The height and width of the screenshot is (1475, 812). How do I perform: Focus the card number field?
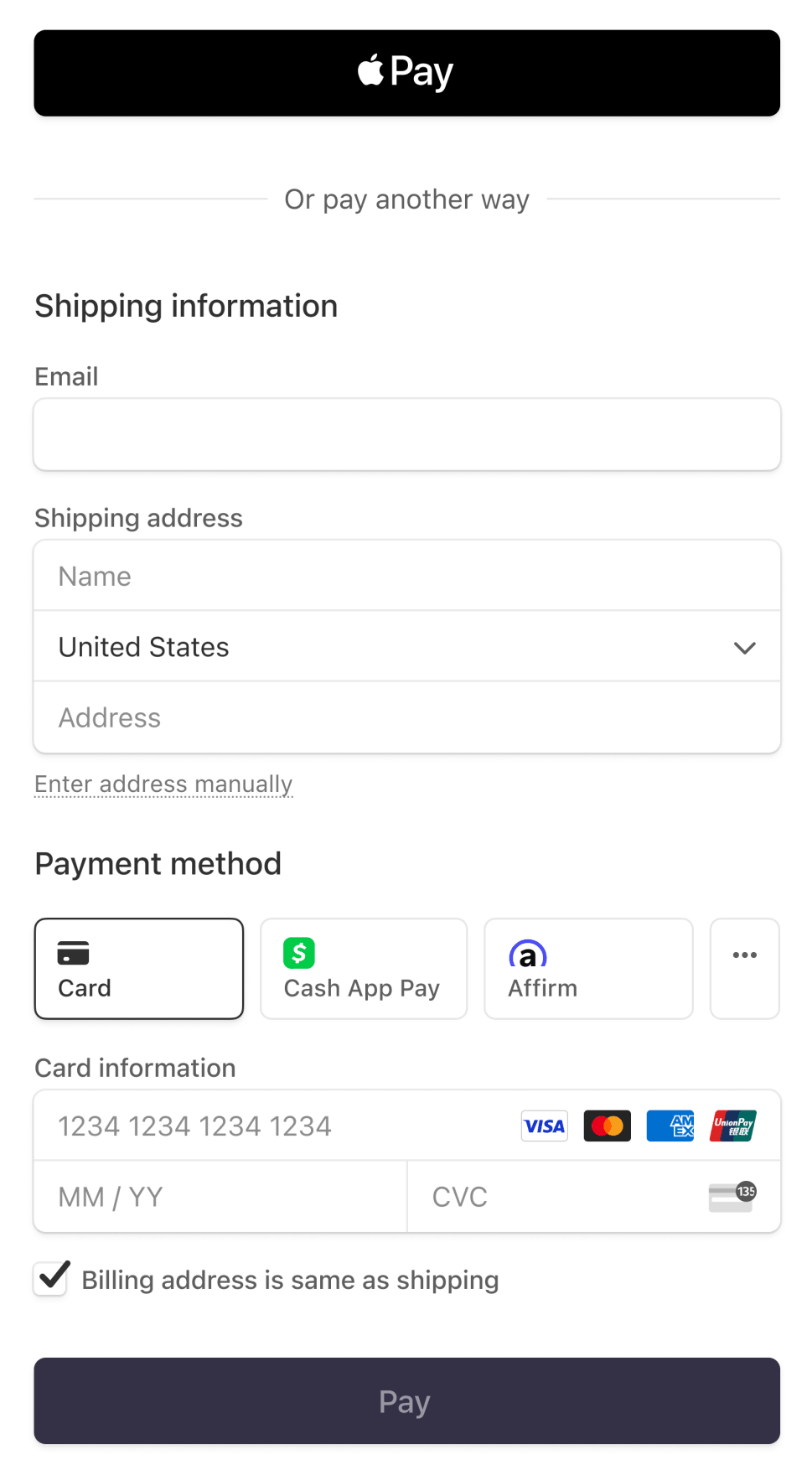[x=251, y=1126]
